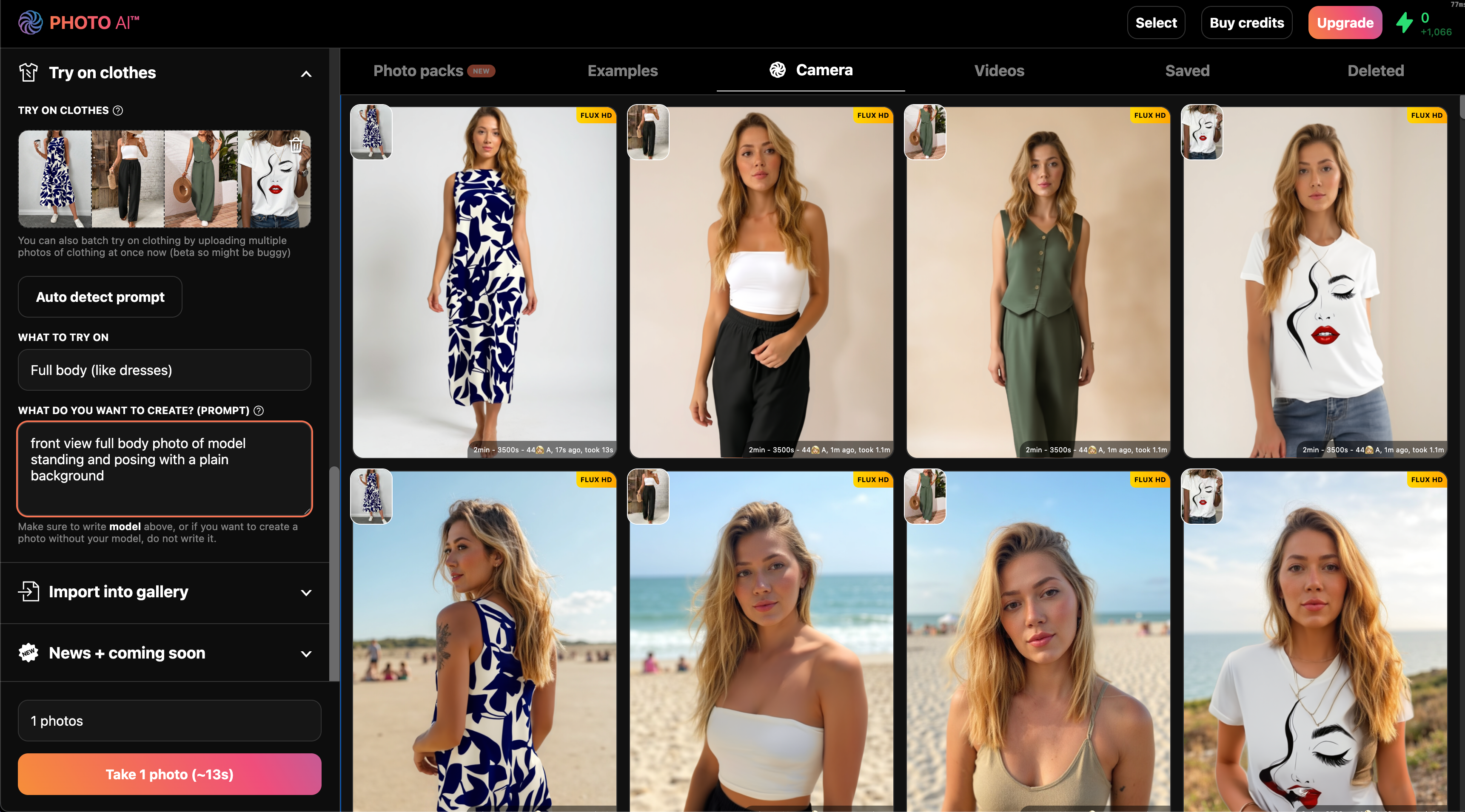Tap the Select button
Viewport: 1465px width, 812px height.
click(x=1156, y=23)
